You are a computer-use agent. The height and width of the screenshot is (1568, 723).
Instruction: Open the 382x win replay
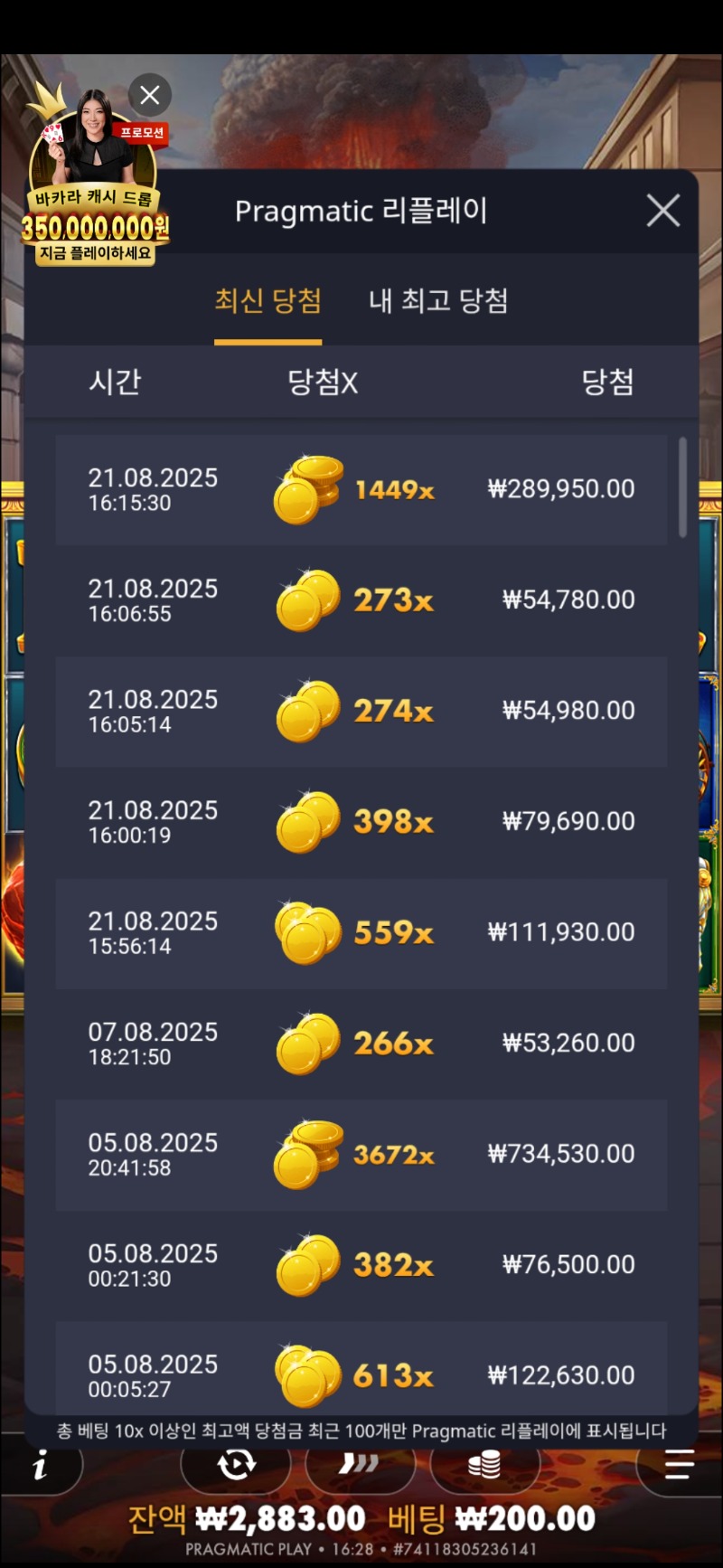pos(361,1265)
